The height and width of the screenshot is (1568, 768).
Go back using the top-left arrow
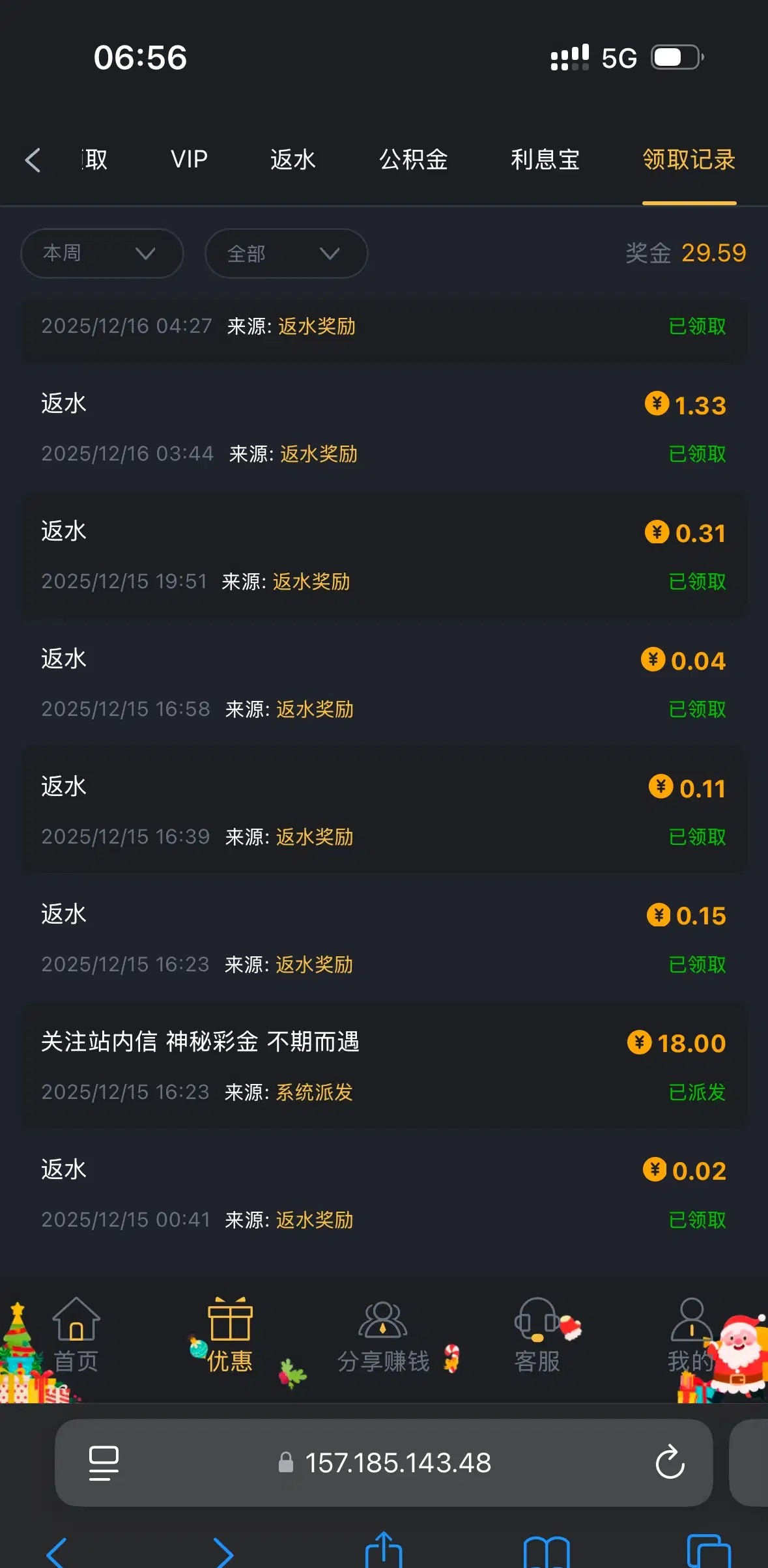[33, 160]
